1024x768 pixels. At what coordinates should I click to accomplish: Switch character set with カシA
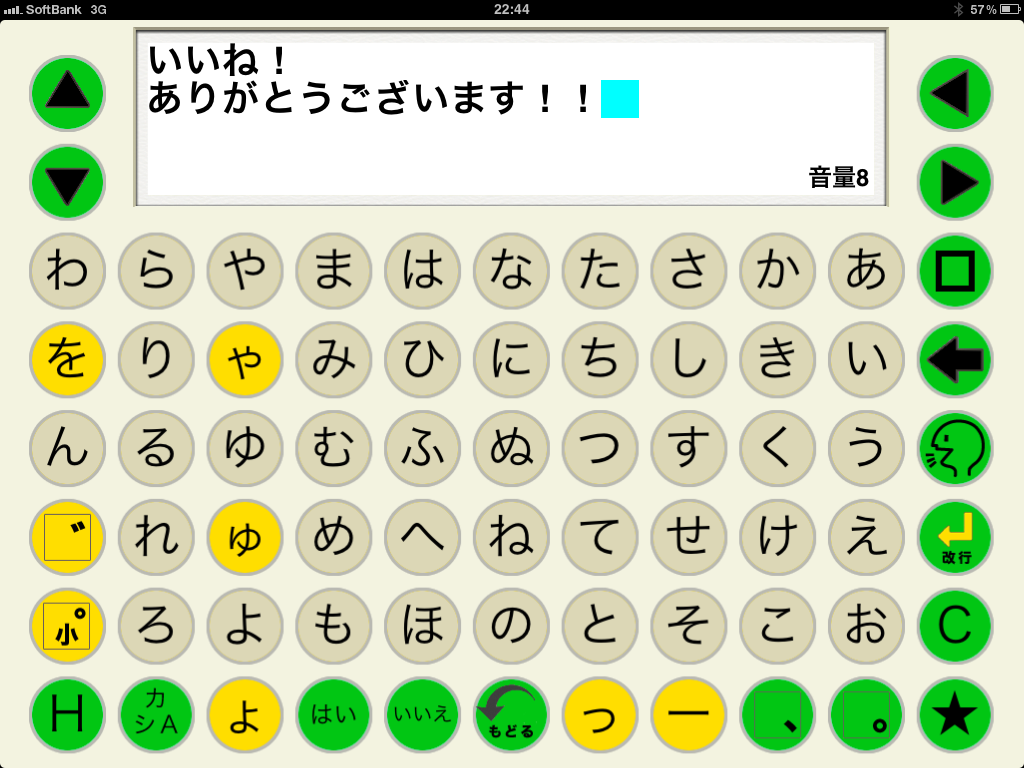[x=156, y=715]
